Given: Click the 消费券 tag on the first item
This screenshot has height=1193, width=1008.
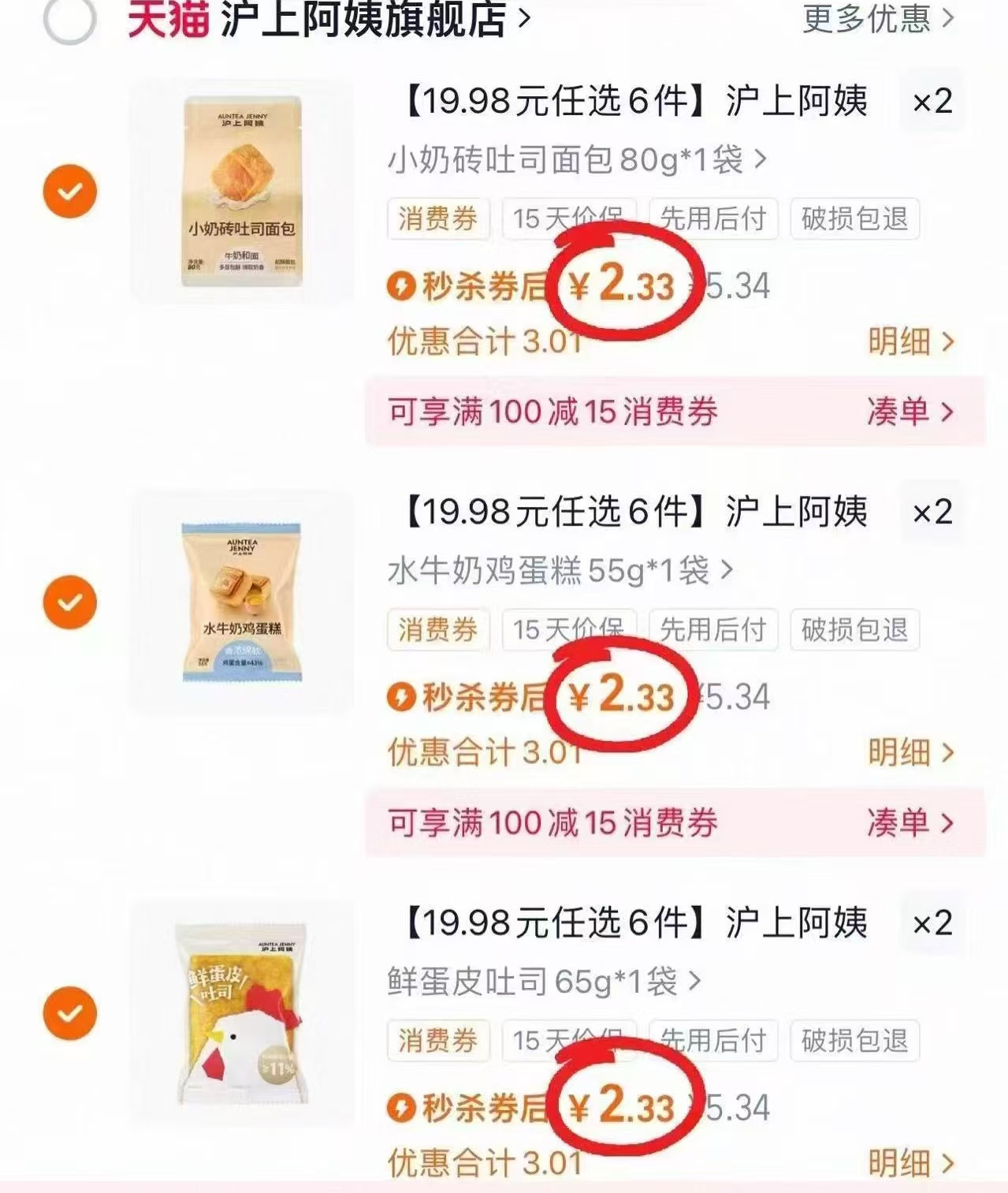Looking at the screenshot, I should tap(436, 220).
